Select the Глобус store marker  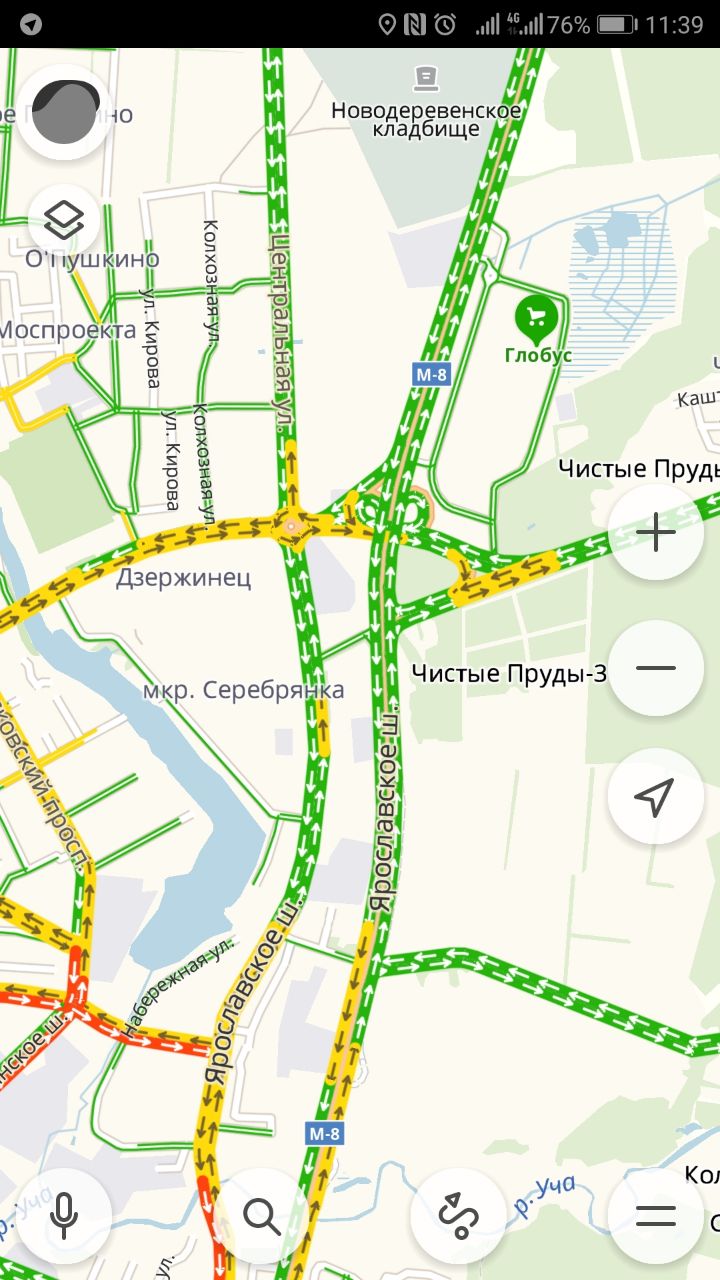(537, 320)
